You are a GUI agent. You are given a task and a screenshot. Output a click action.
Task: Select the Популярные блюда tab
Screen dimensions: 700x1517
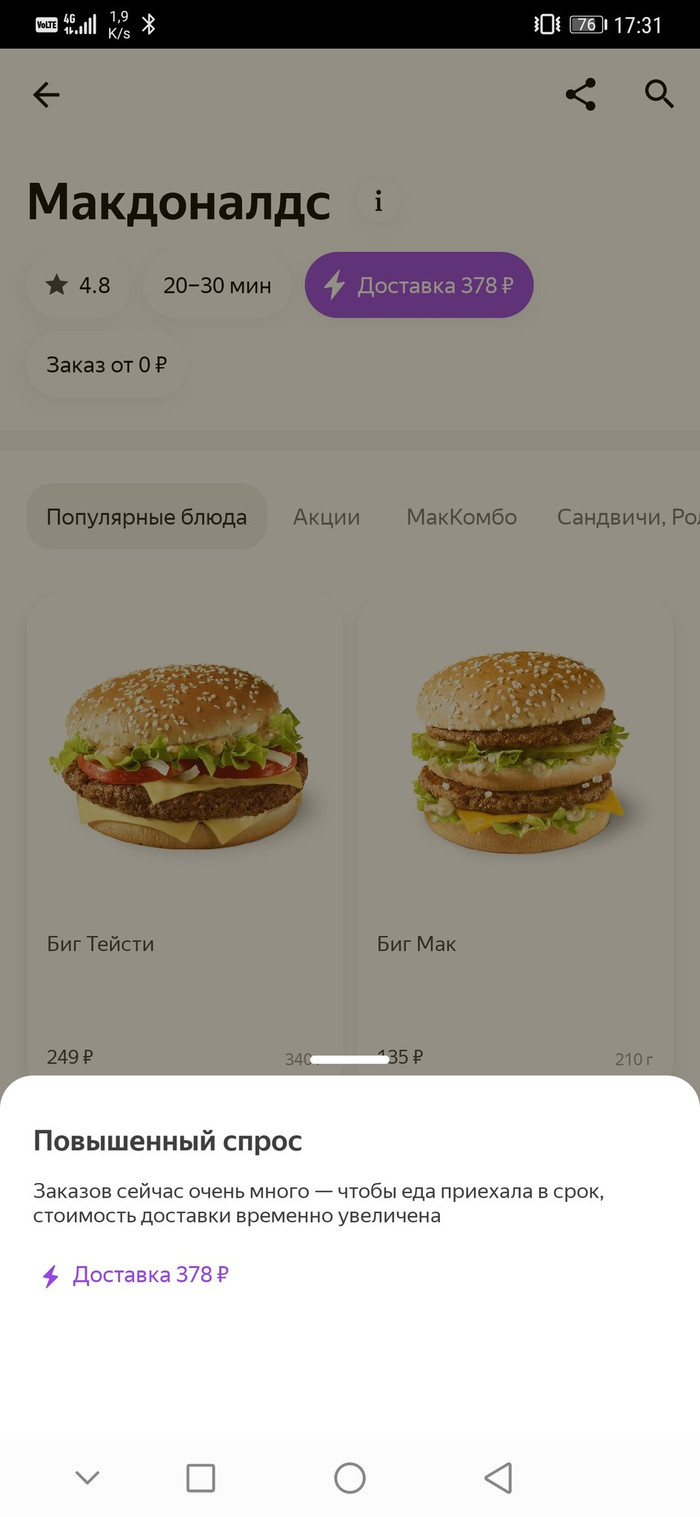point(147,517)
